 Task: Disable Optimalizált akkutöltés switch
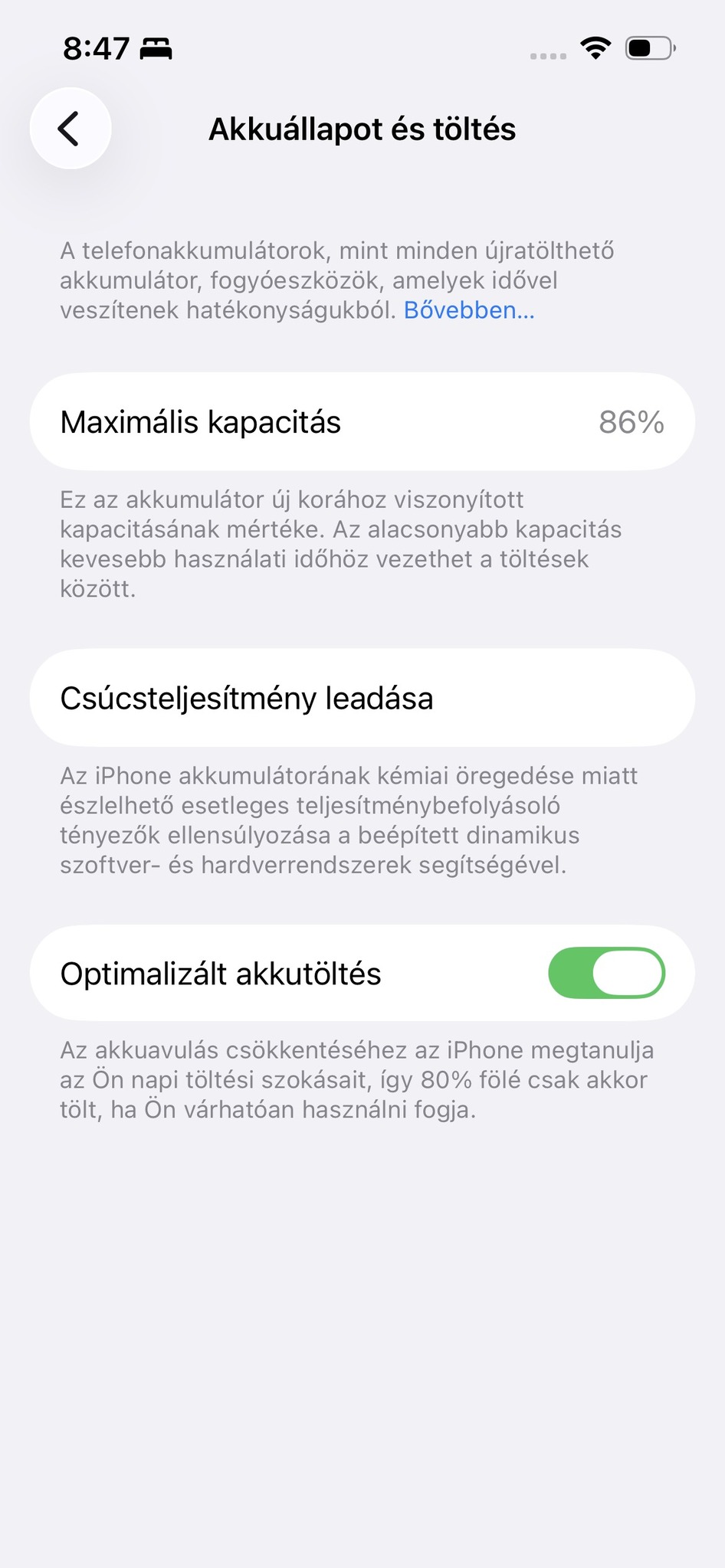[x=606, y=973]
